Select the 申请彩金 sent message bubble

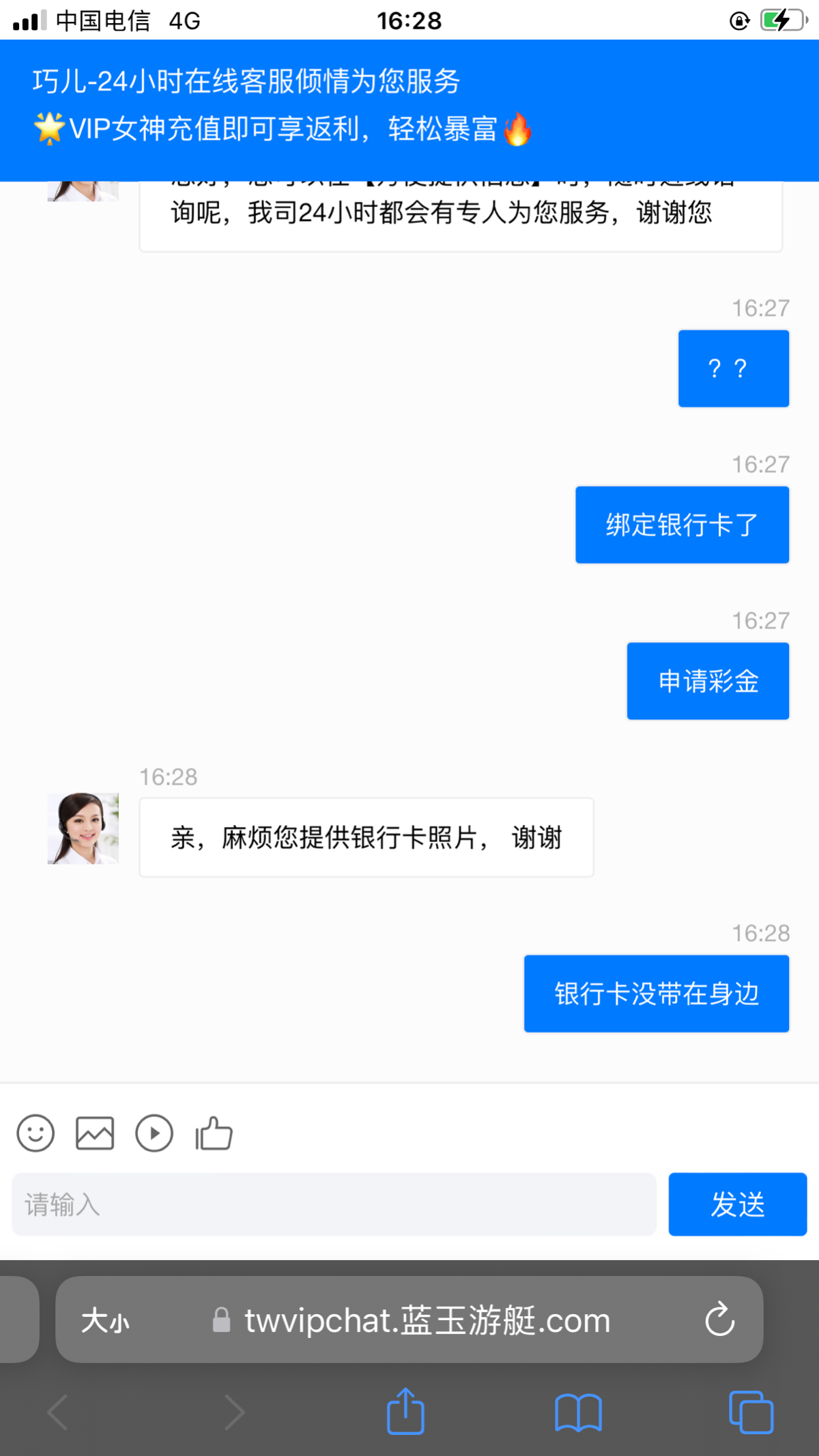click(x=707, y=680)
